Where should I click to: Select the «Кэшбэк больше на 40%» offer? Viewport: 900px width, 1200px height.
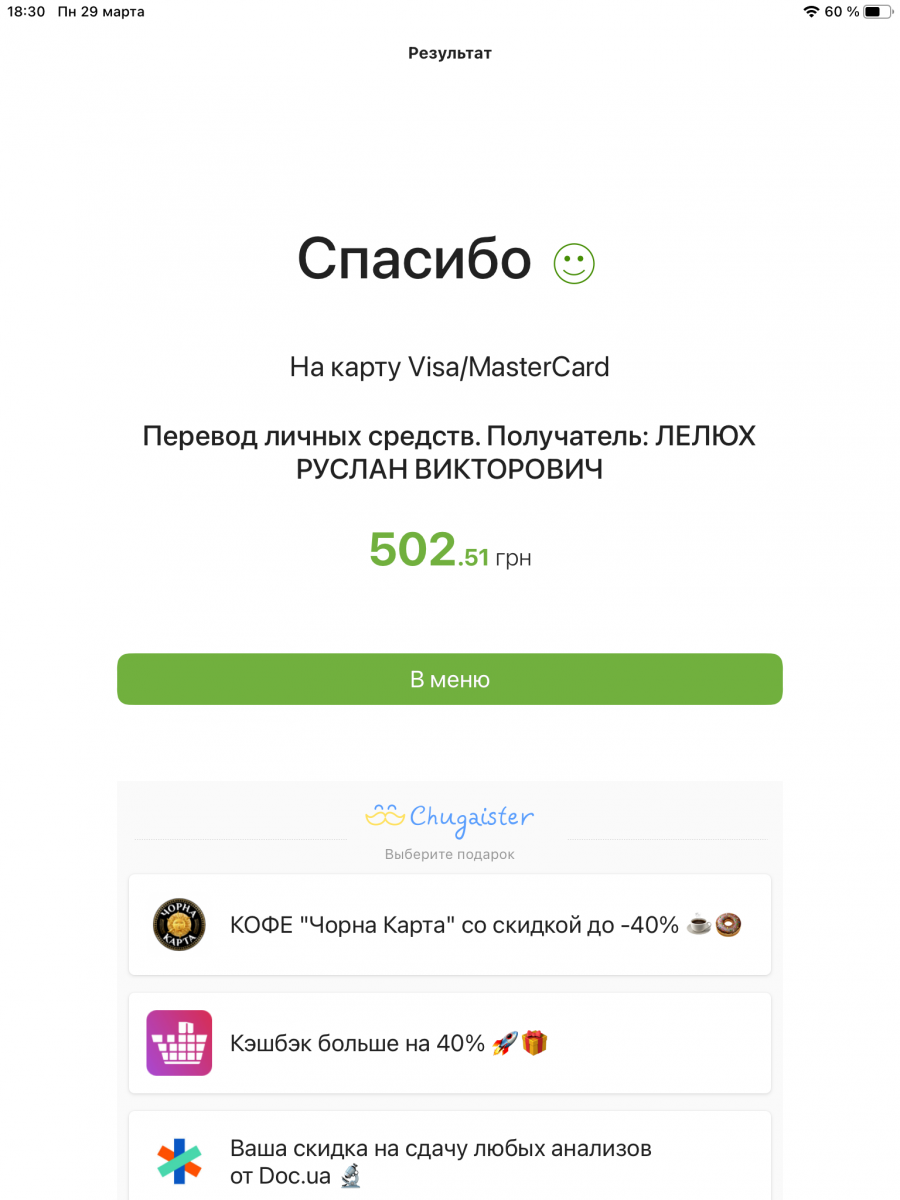click(449, 1043)
